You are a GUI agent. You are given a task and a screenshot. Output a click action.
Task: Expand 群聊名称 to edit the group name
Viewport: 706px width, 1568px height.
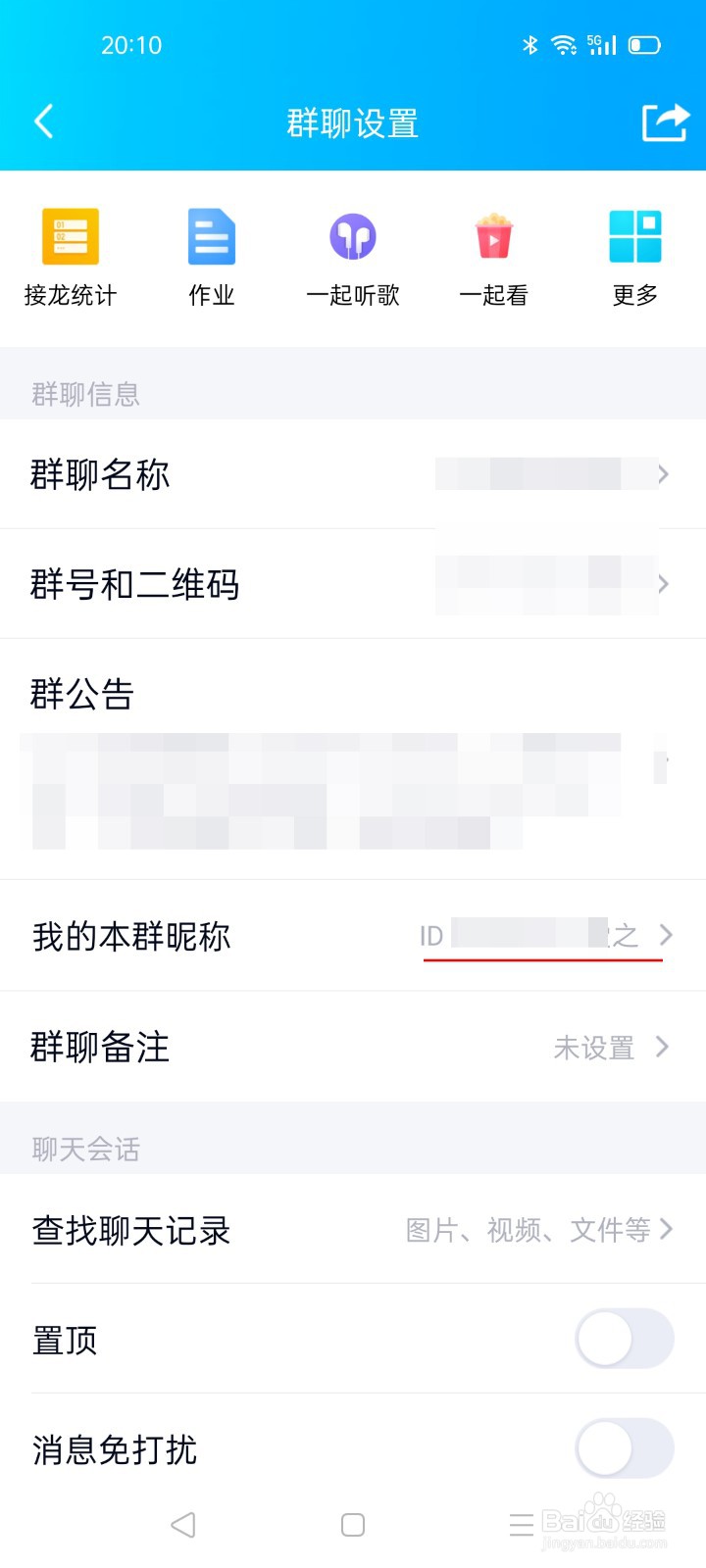point(353,475)
